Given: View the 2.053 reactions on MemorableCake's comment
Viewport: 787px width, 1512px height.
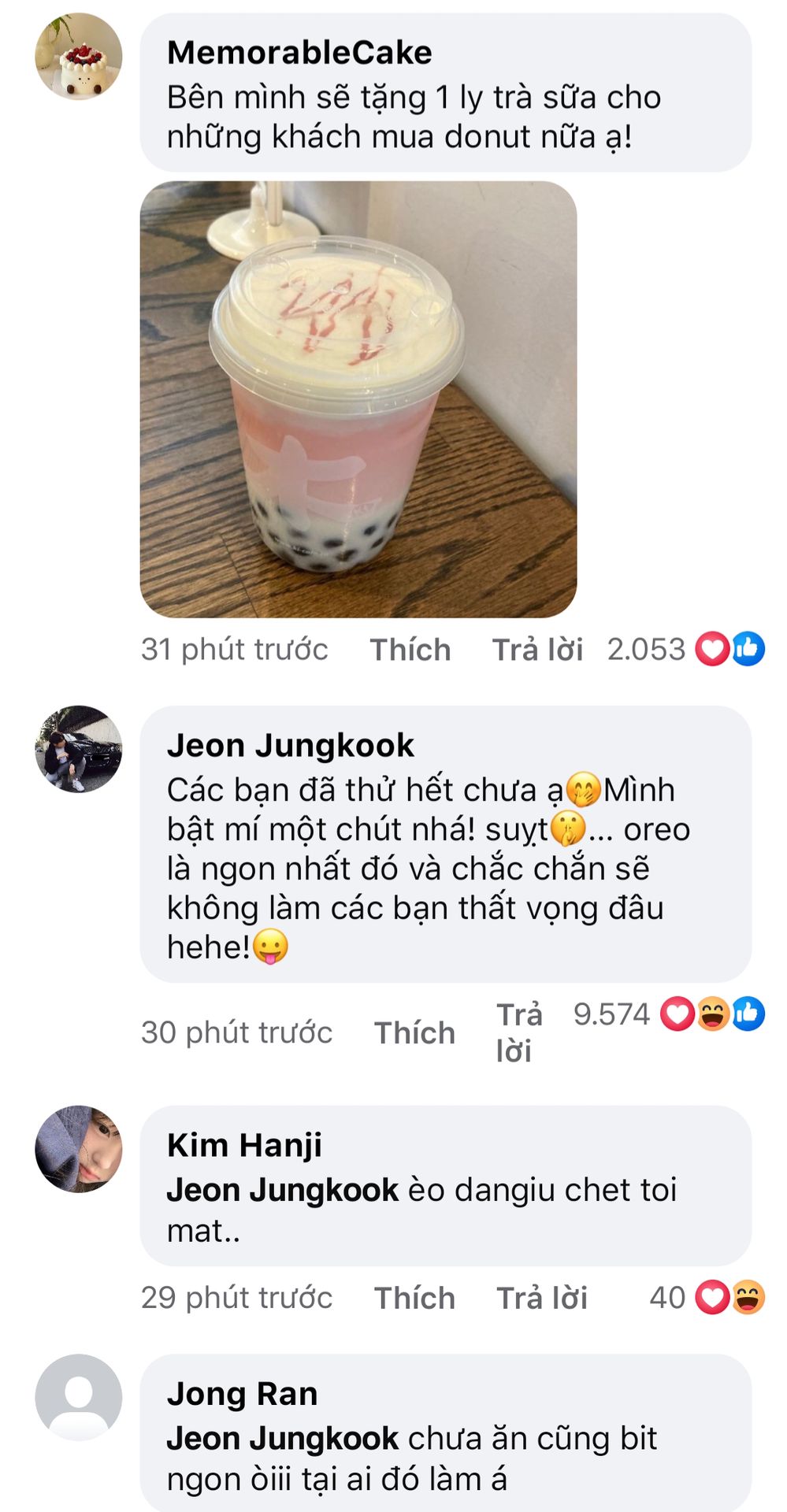Looking at the screenshot, I should [685, 650].
